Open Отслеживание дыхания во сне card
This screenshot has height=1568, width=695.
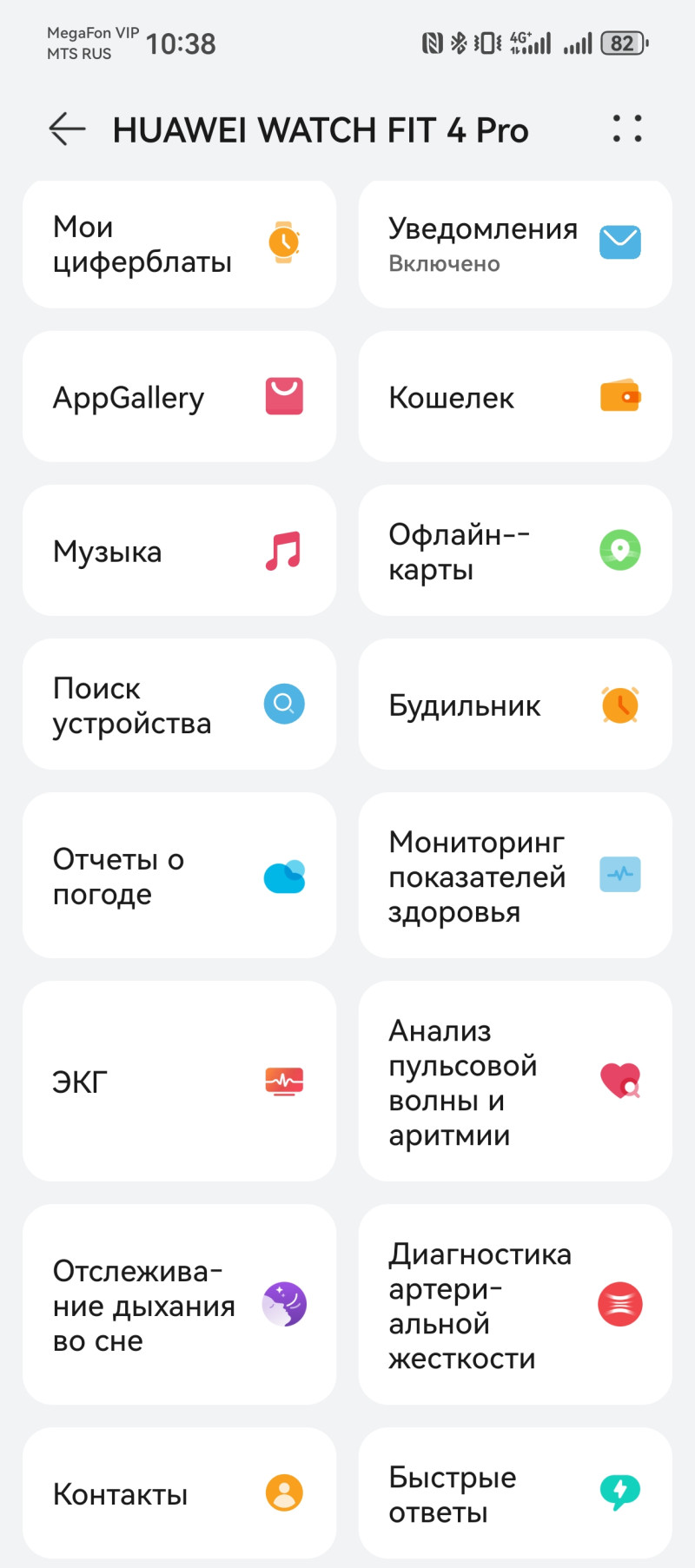pos(179,1305)
